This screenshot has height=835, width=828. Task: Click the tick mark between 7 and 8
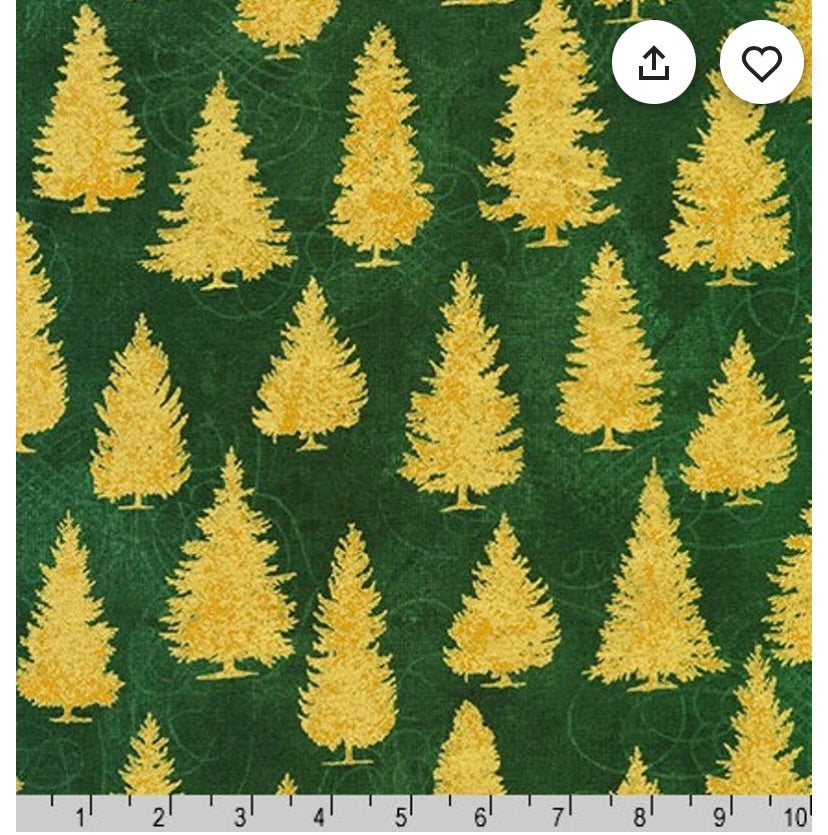point(612,800)
